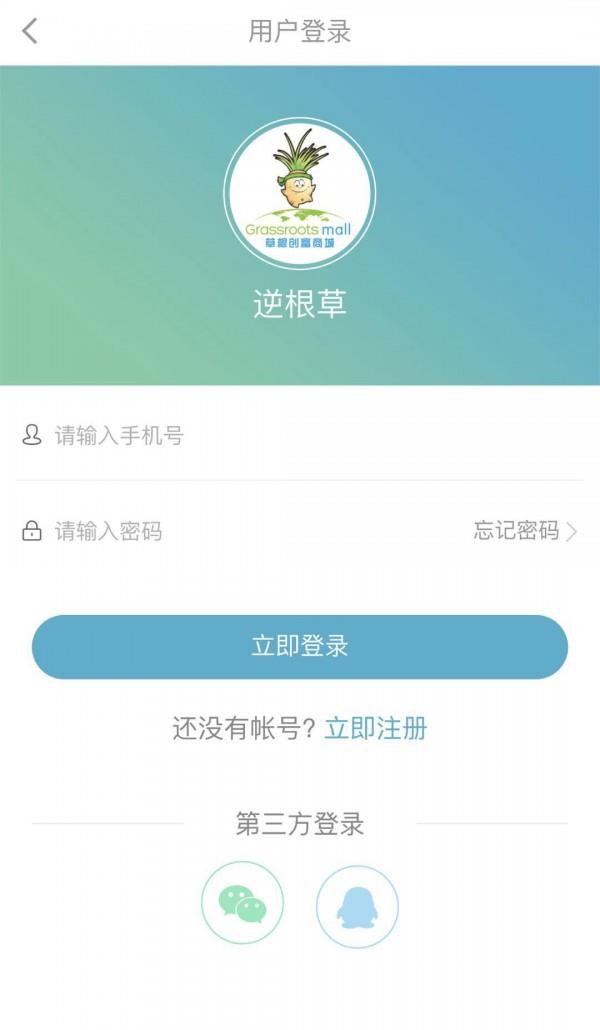Log in with QQ penguin icon
Image resolution: width=600 pixels, height=1030 pixels.
pos(357,906)
